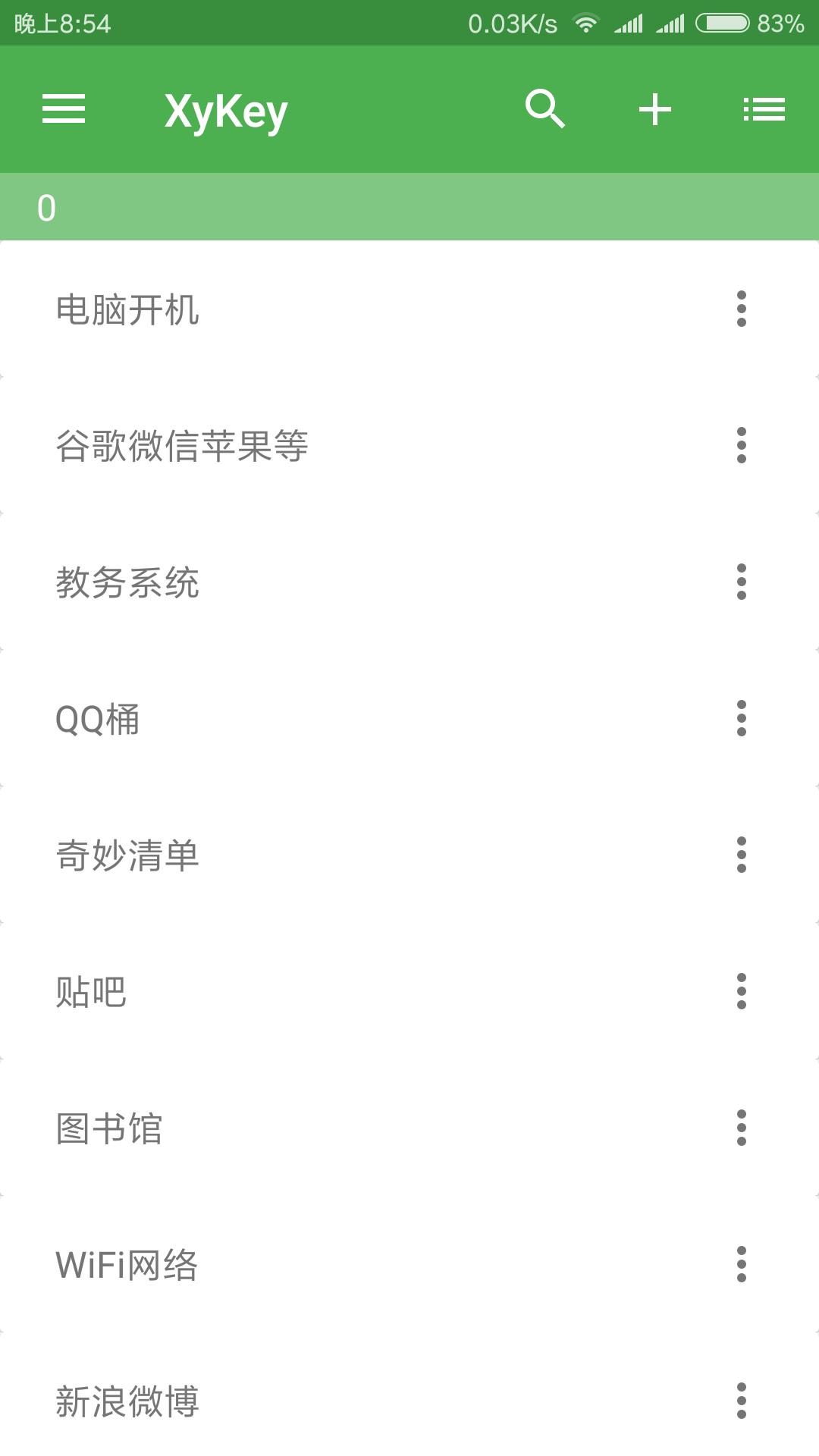Select the 教务系统 password entry
This screenshot has width=819, height=1456.
pyautogui.click(x=303, y=584)
